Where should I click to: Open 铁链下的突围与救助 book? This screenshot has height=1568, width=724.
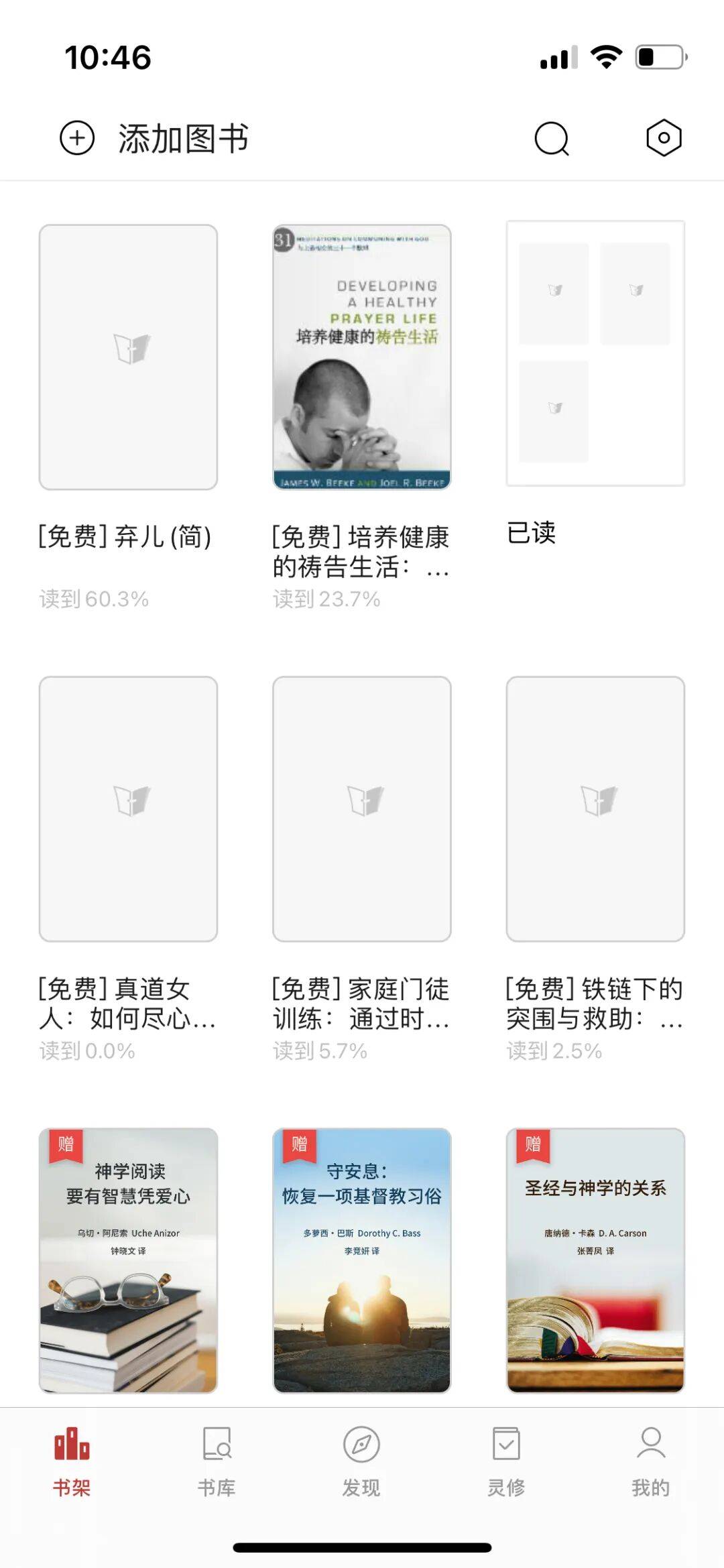coord(595,808)
